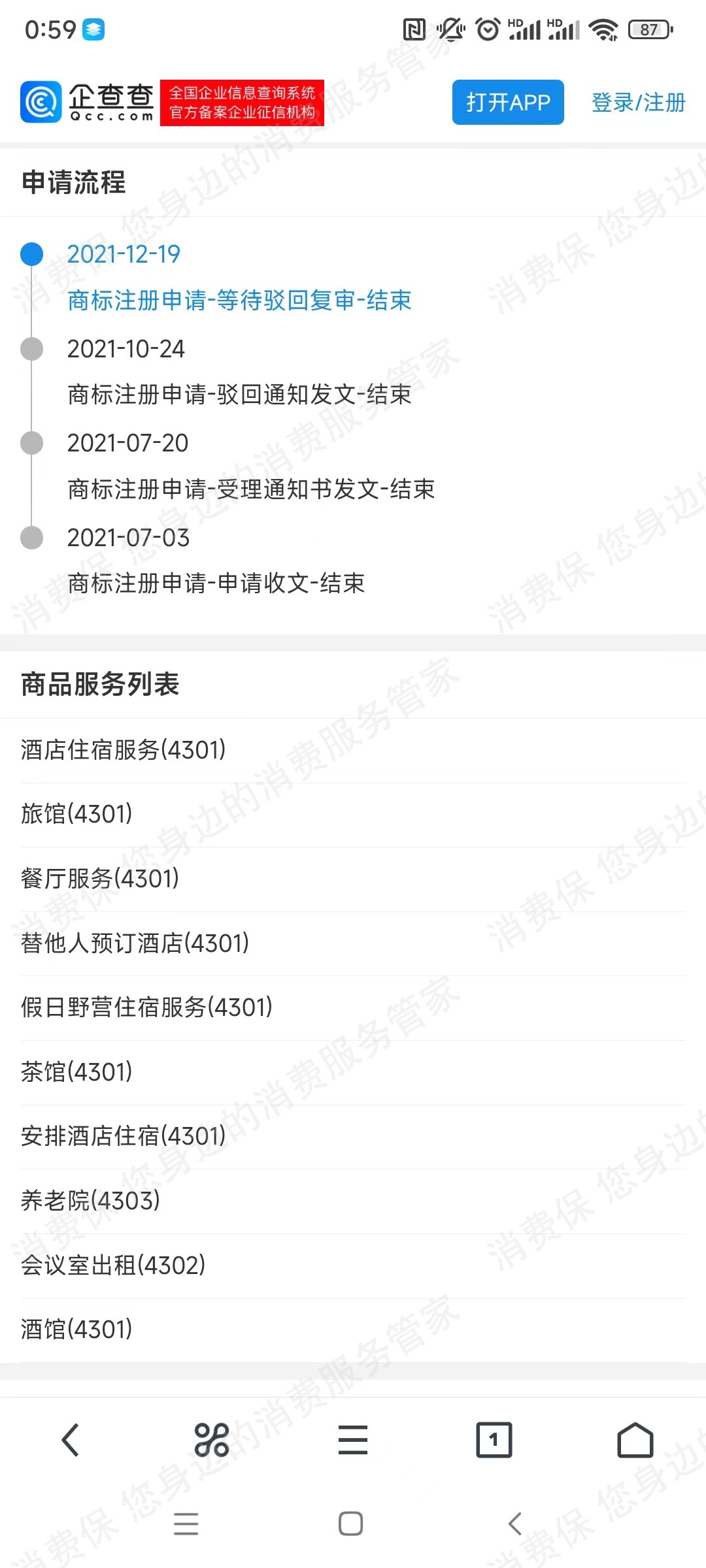The image size is (706, 1568).
Task: Open the browser menu
Action: (x=353, y=1440)
